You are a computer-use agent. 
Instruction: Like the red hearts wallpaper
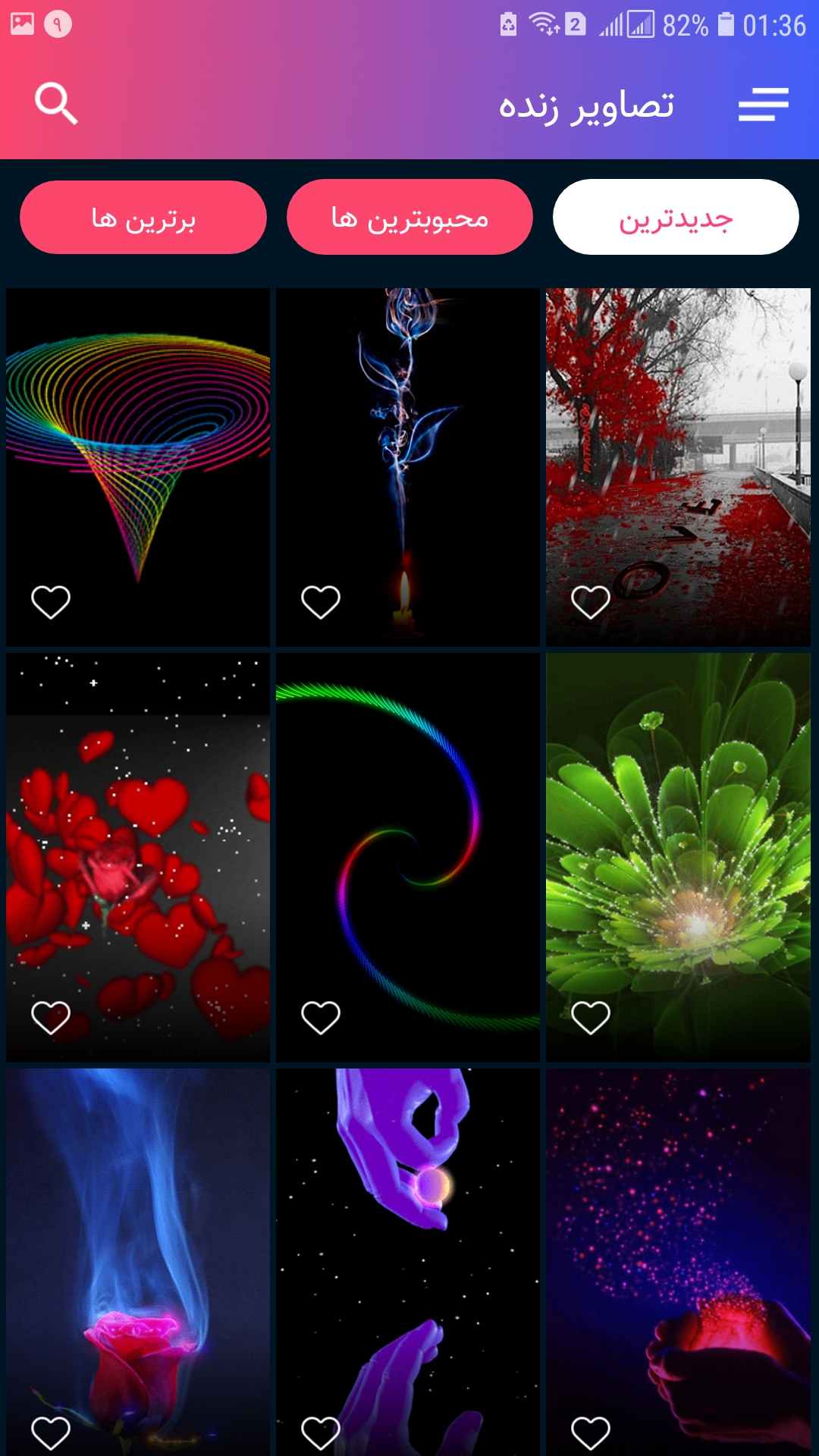click(51, 1018)
